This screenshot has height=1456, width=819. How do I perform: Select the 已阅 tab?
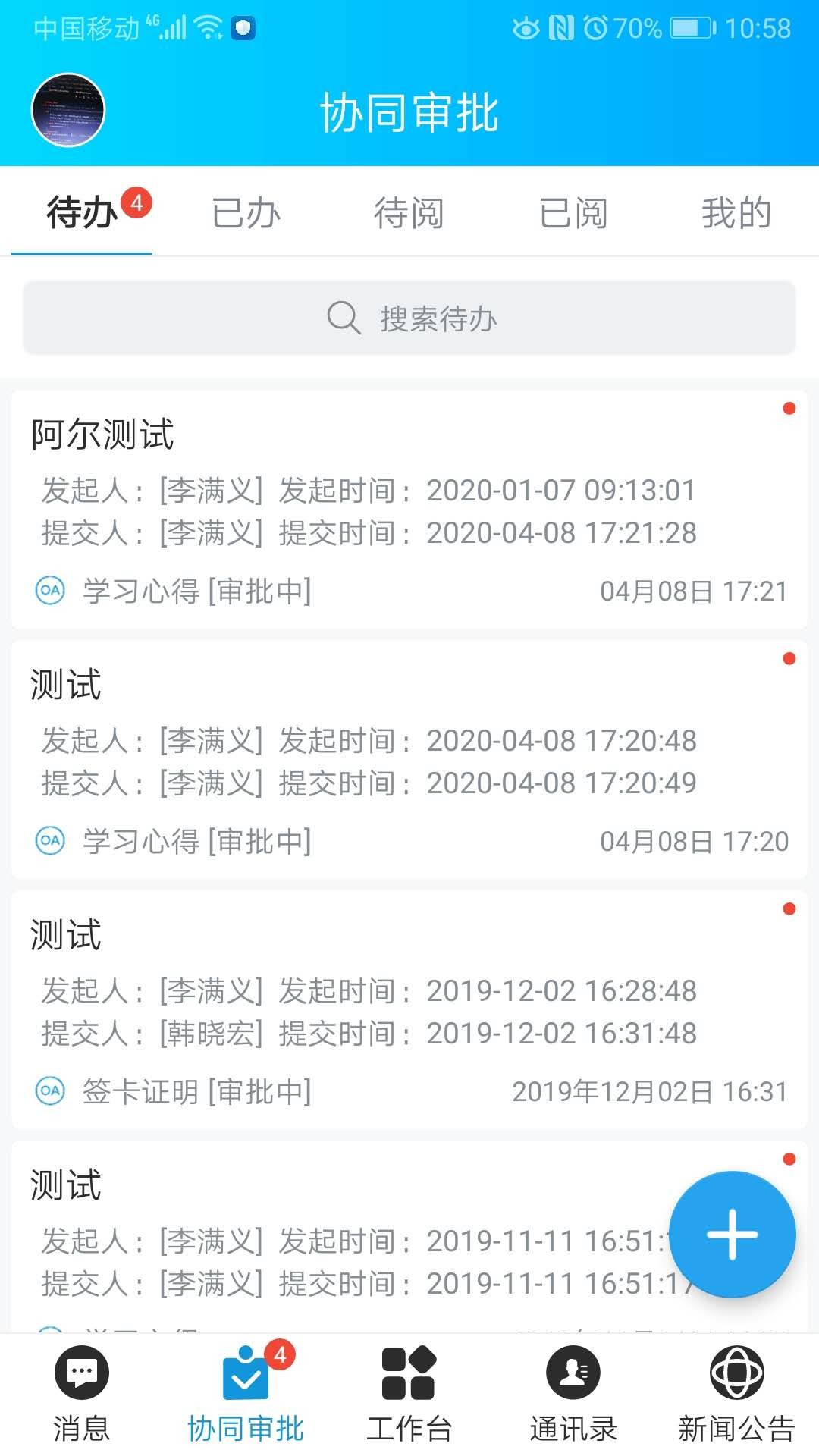point(573,213)
